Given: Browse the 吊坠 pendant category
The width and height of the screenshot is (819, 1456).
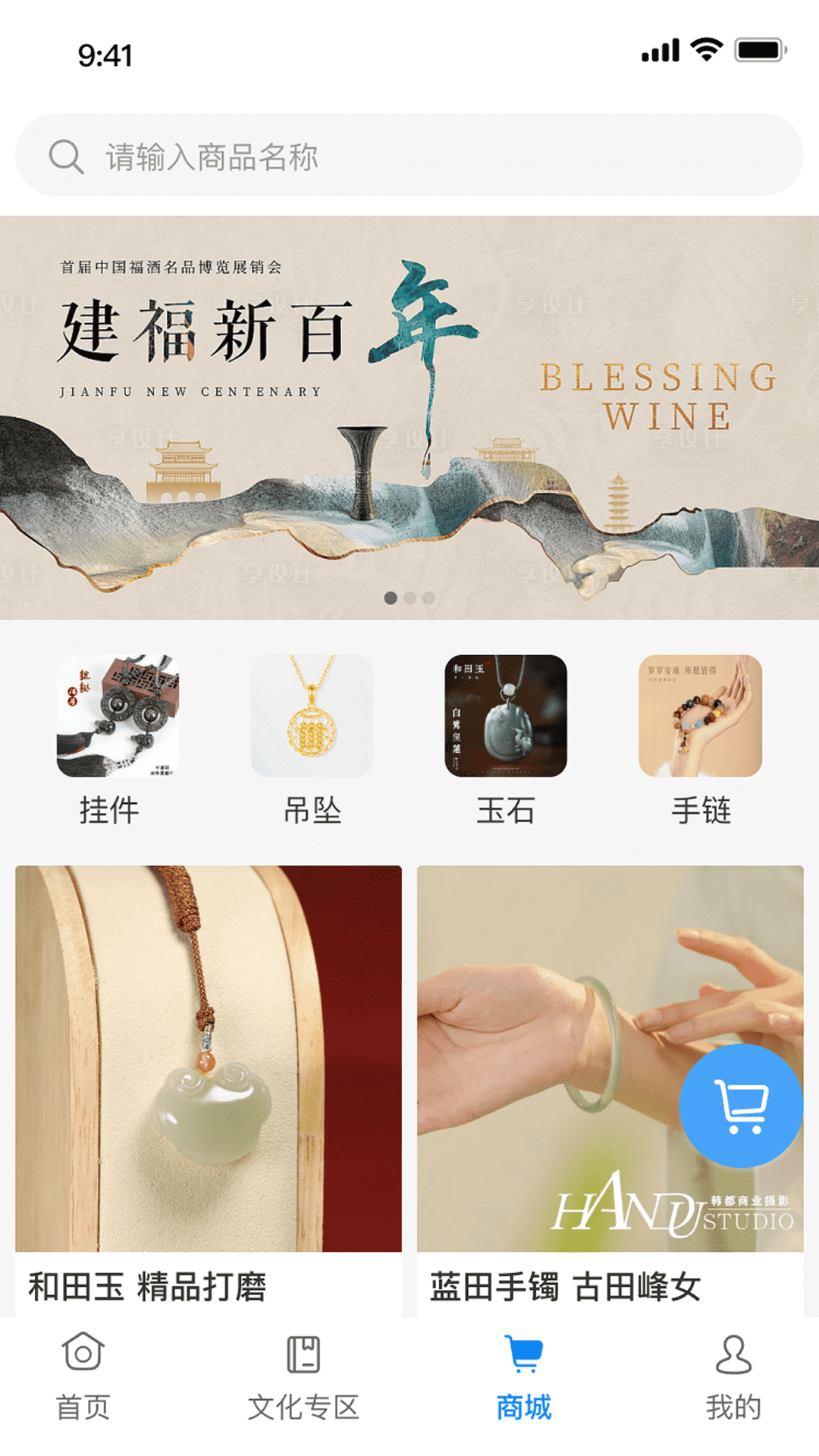Looking at the screenshot, I should coord(312,741).
